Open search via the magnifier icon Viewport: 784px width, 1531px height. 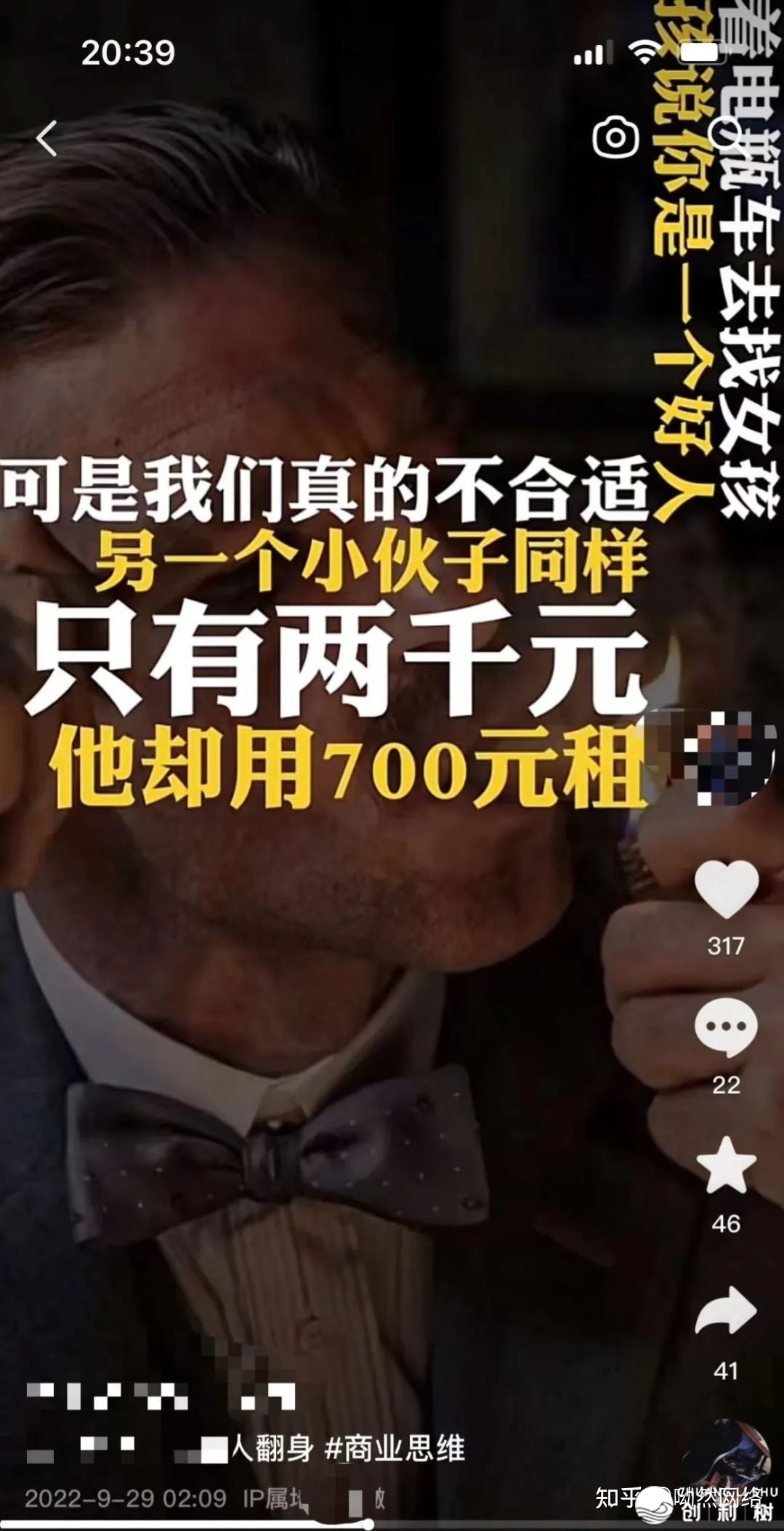(x=727, y=135)
